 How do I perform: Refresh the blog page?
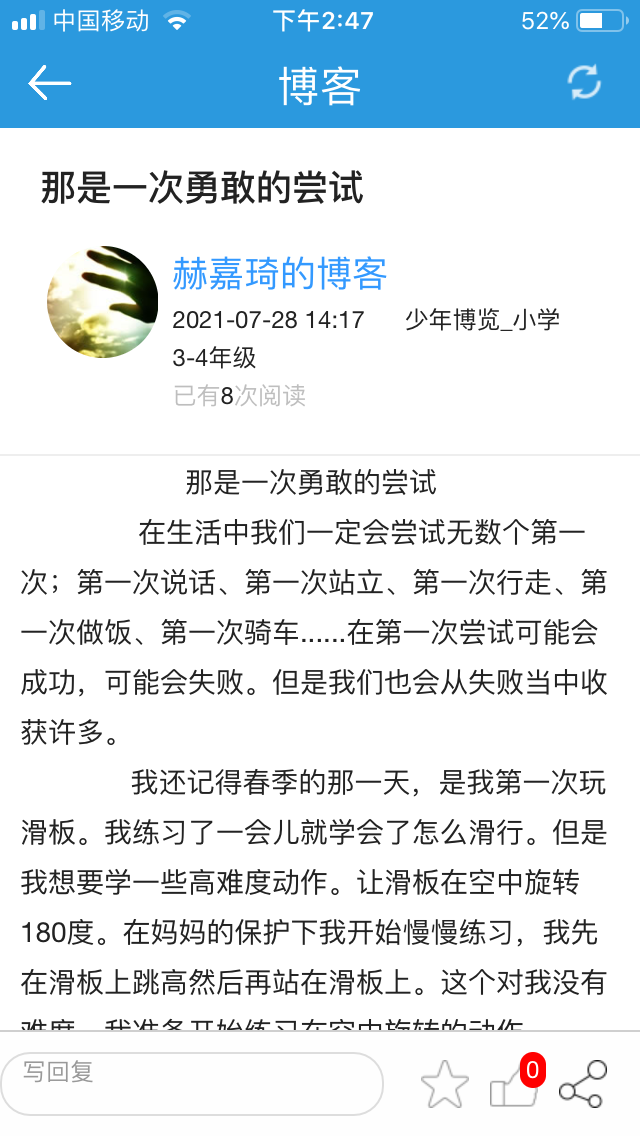coord(585,83)
